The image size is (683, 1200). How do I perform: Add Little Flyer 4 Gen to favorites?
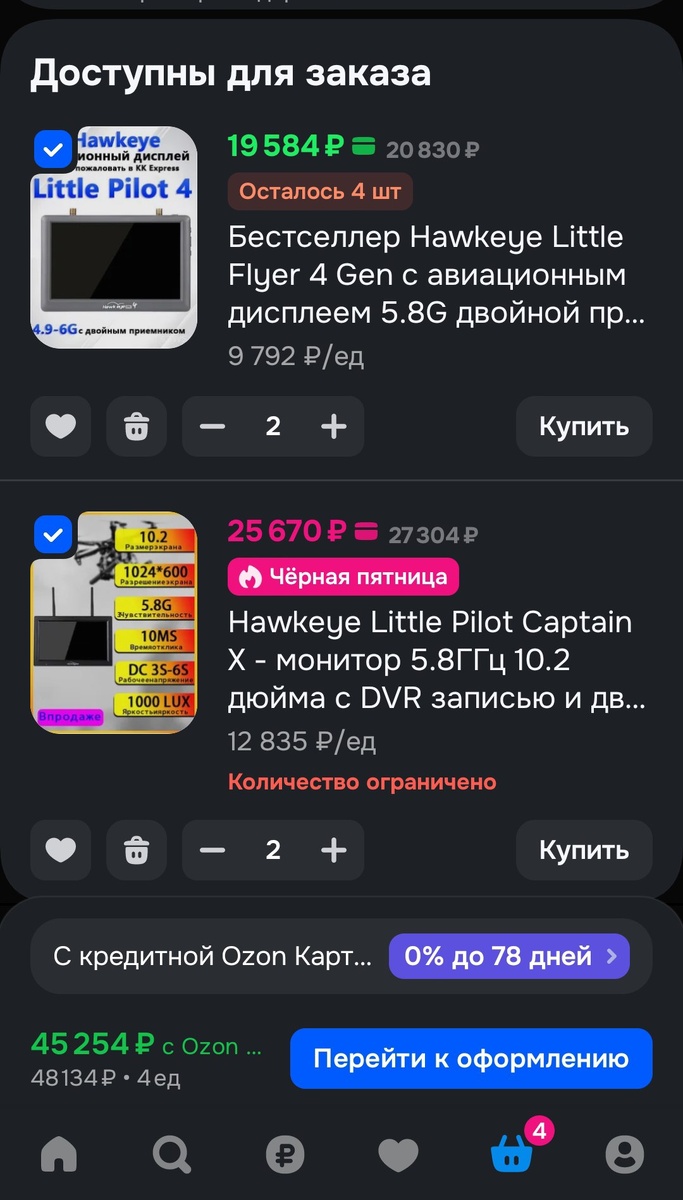click(x=61, y=427)
